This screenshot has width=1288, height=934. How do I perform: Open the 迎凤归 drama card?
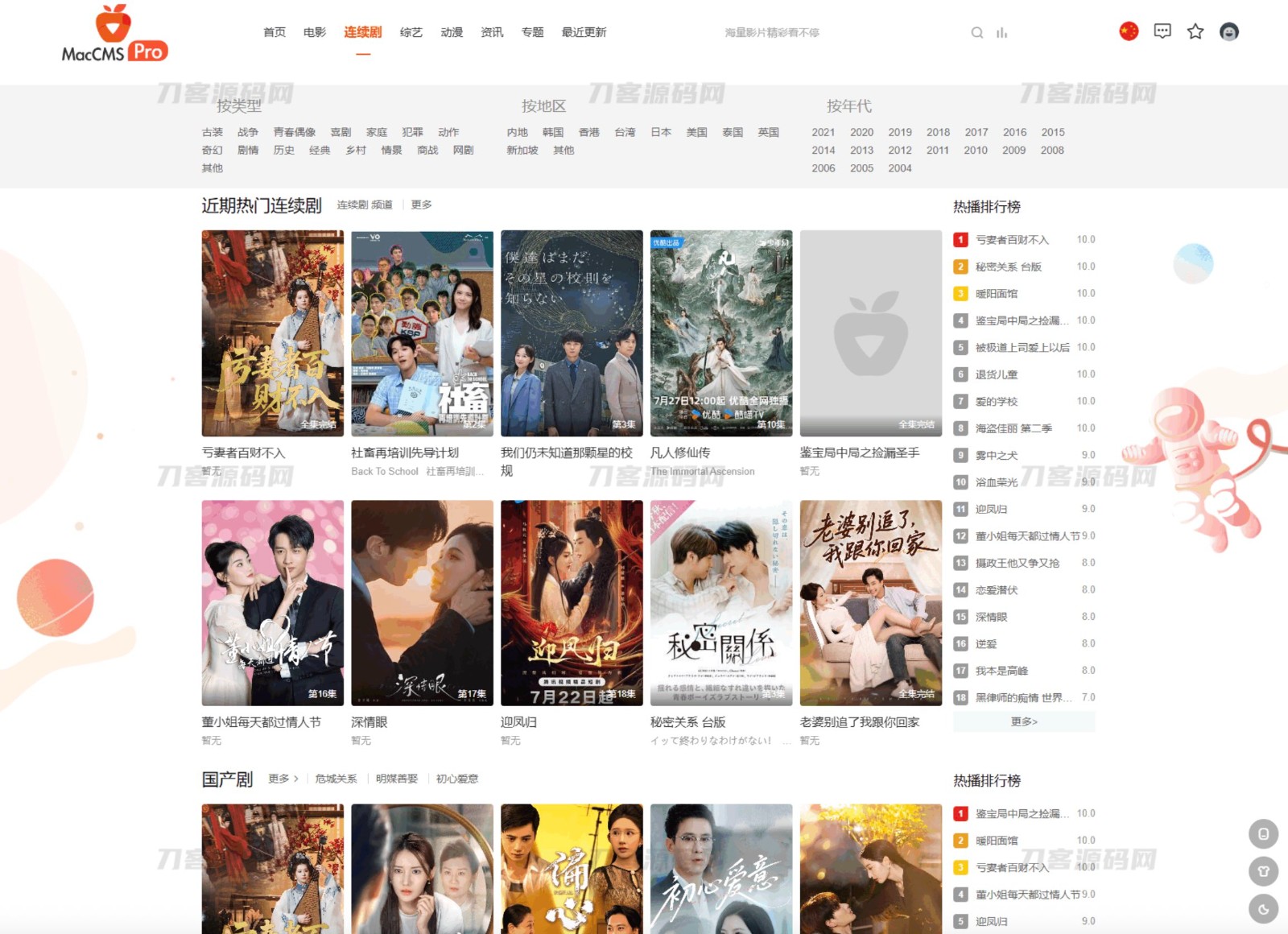point(572,602)
